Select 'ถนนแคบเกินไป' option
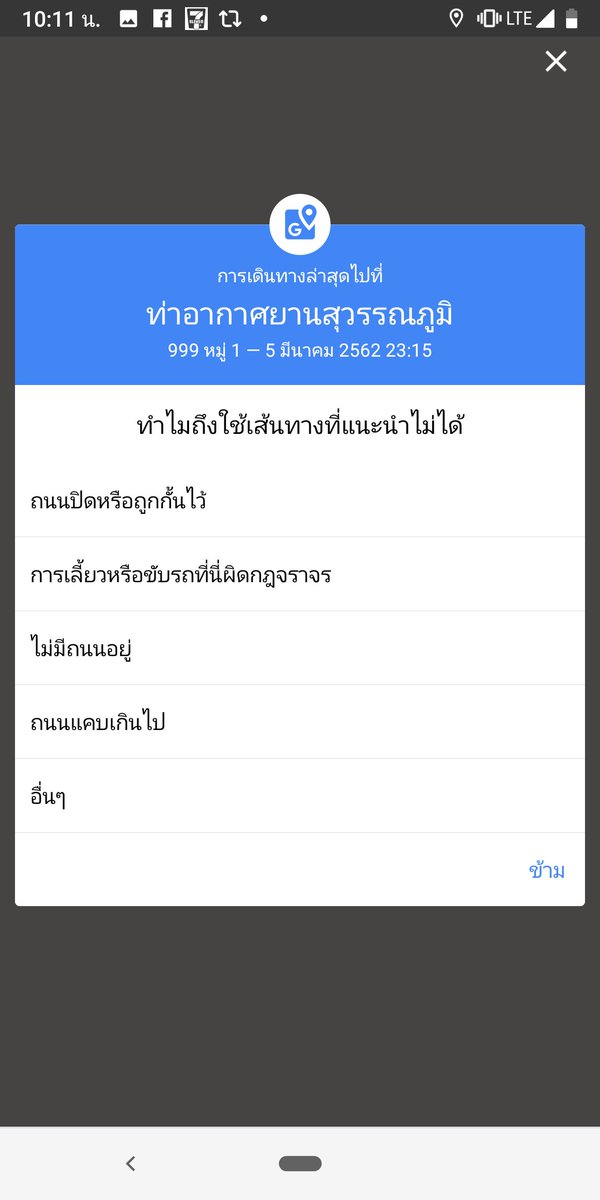This screenshot has height=1200, width=600. coord(300,722)
